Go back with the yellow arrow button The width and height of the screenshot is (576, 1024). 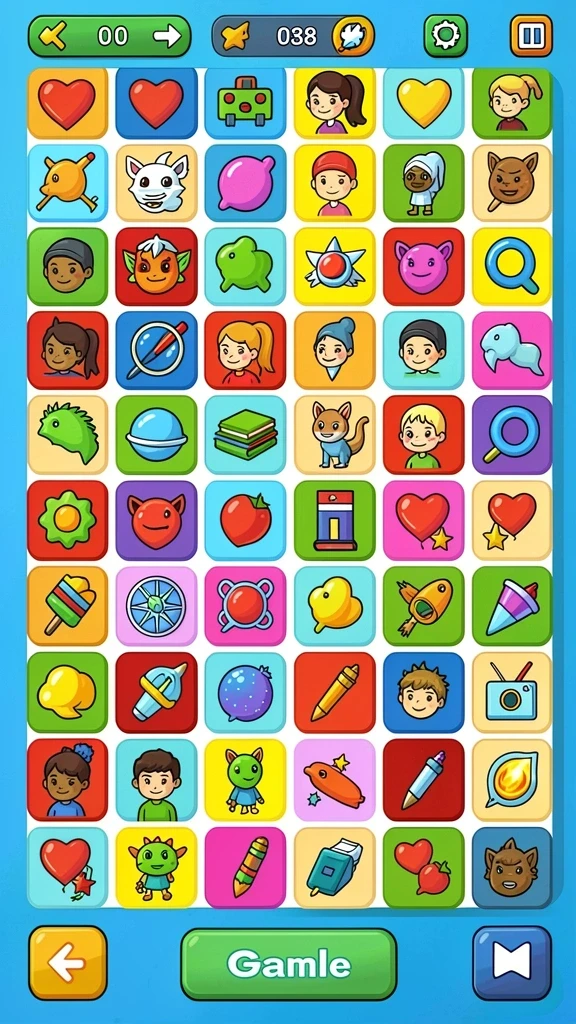68,963
